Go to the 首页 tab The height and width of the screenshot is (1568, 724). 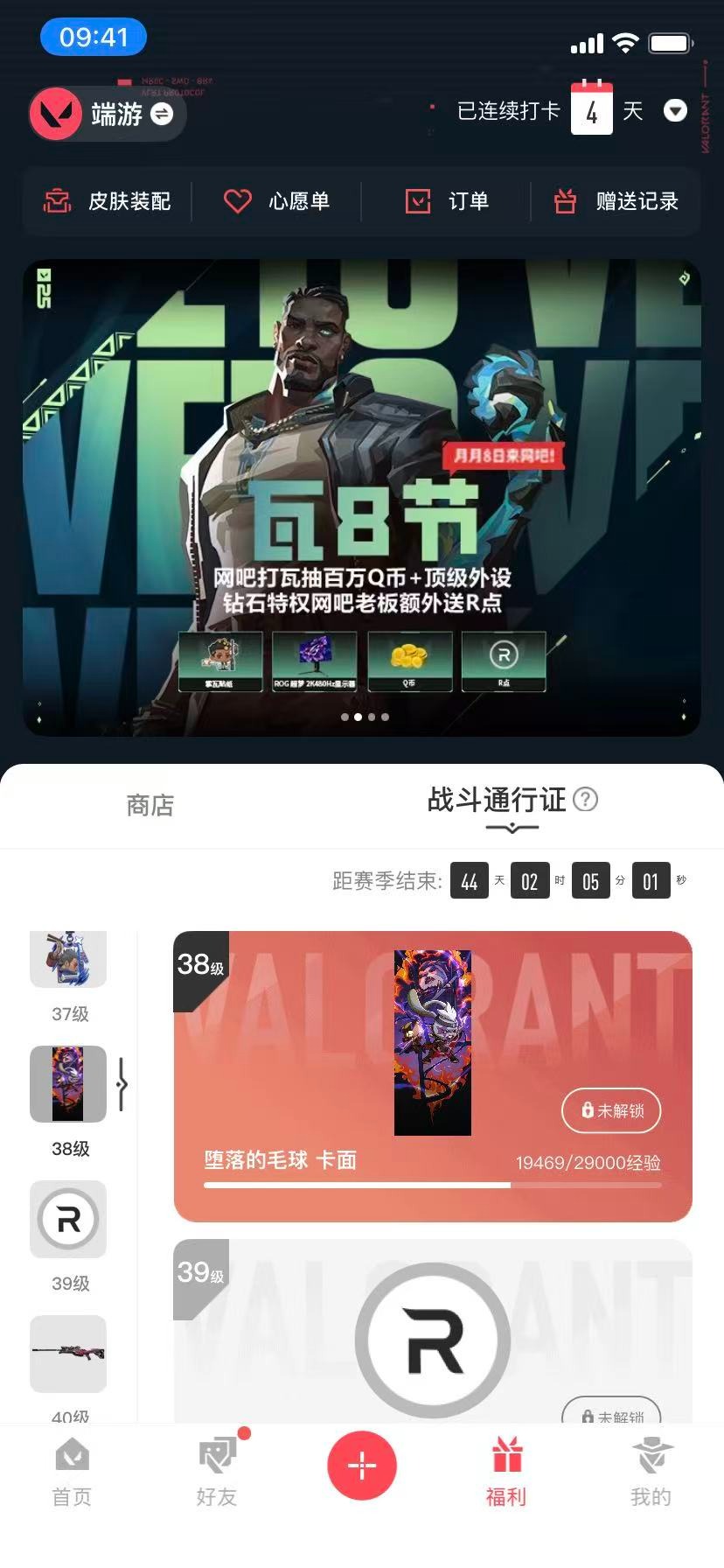click(x=72, y=1472)
